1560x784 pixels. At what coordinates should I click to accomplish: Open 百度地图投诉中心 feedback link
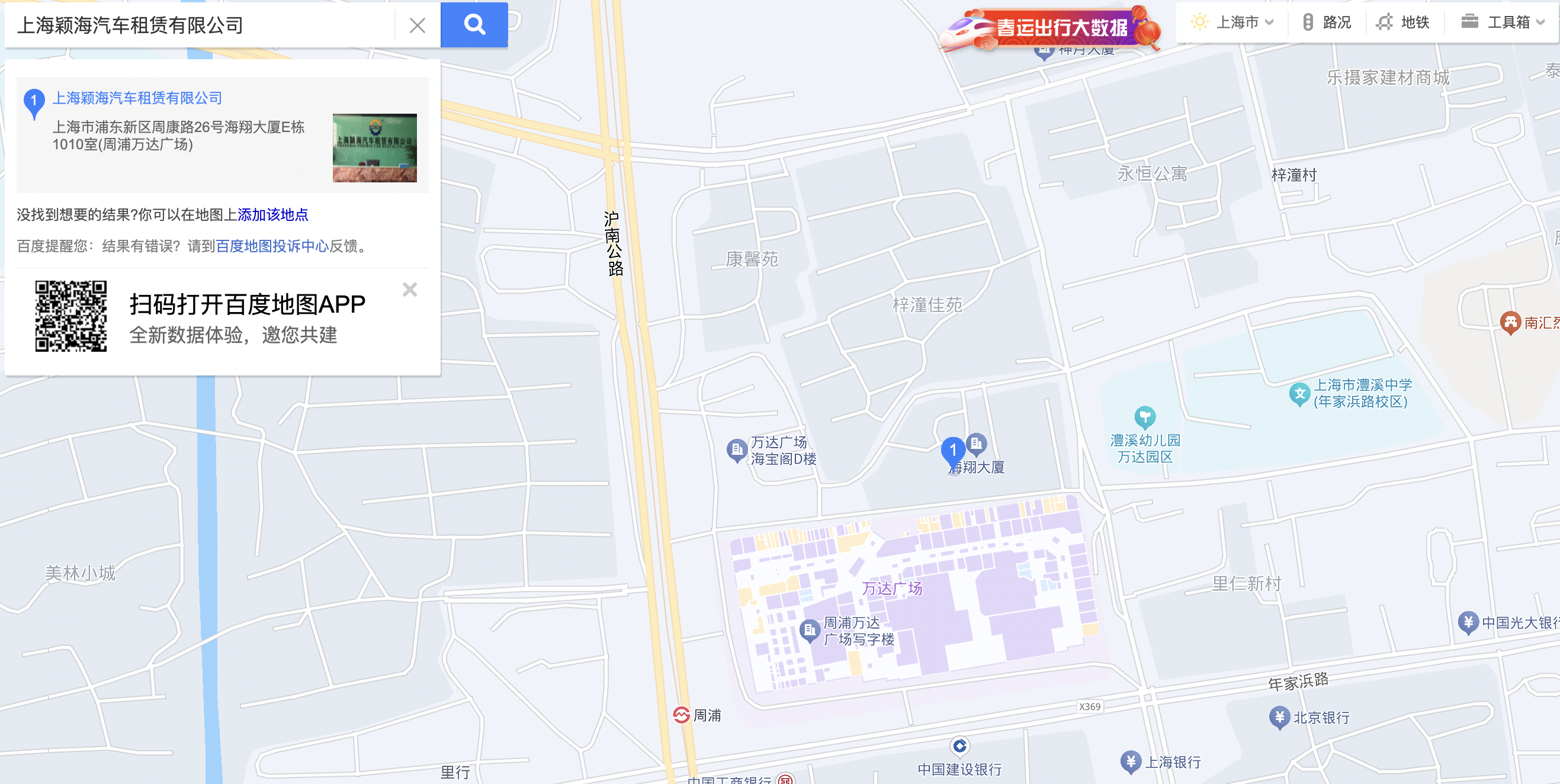click(272, 246)
